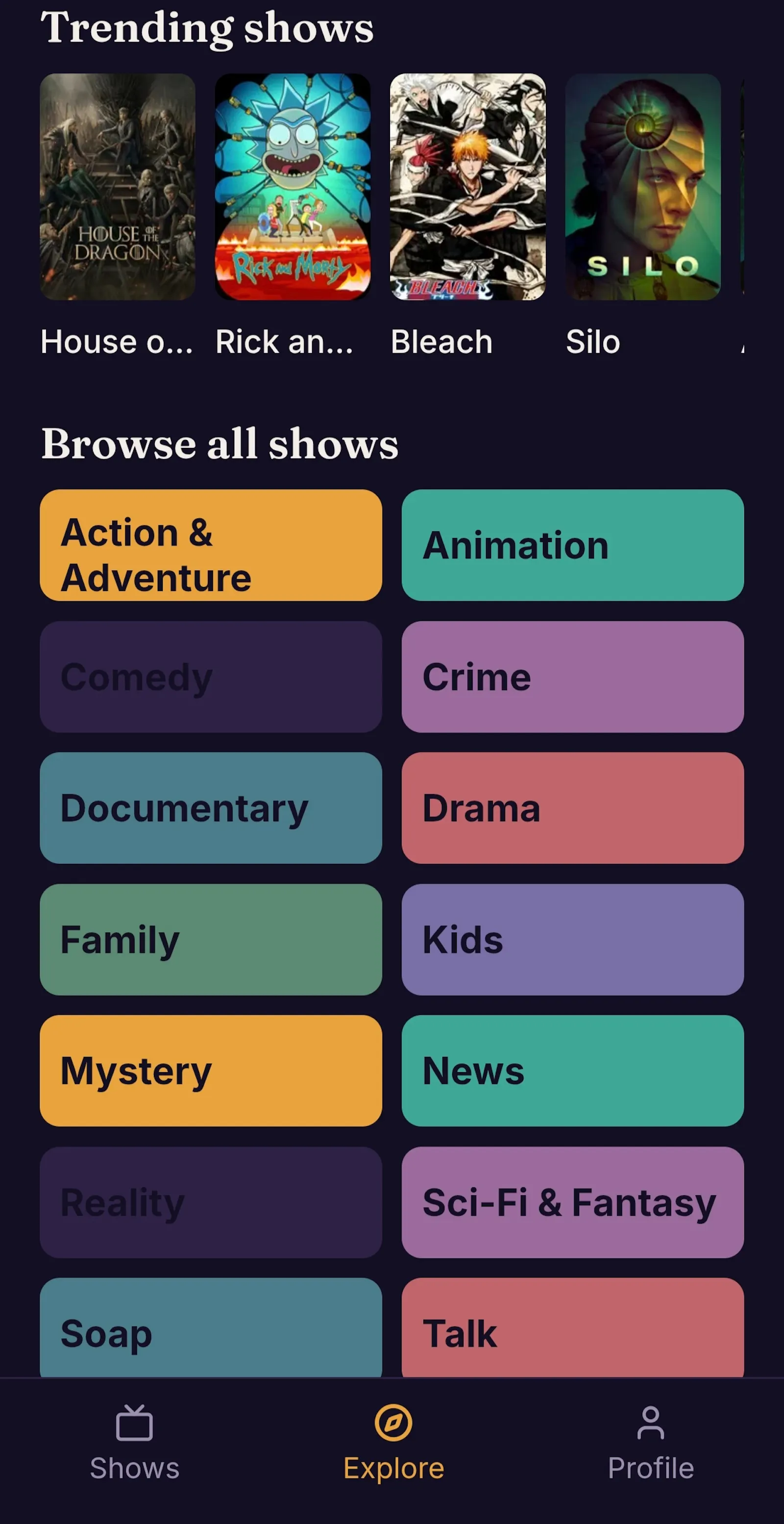Select the Comedy genre
The image size is (784, 1524).
click(211, 676)
